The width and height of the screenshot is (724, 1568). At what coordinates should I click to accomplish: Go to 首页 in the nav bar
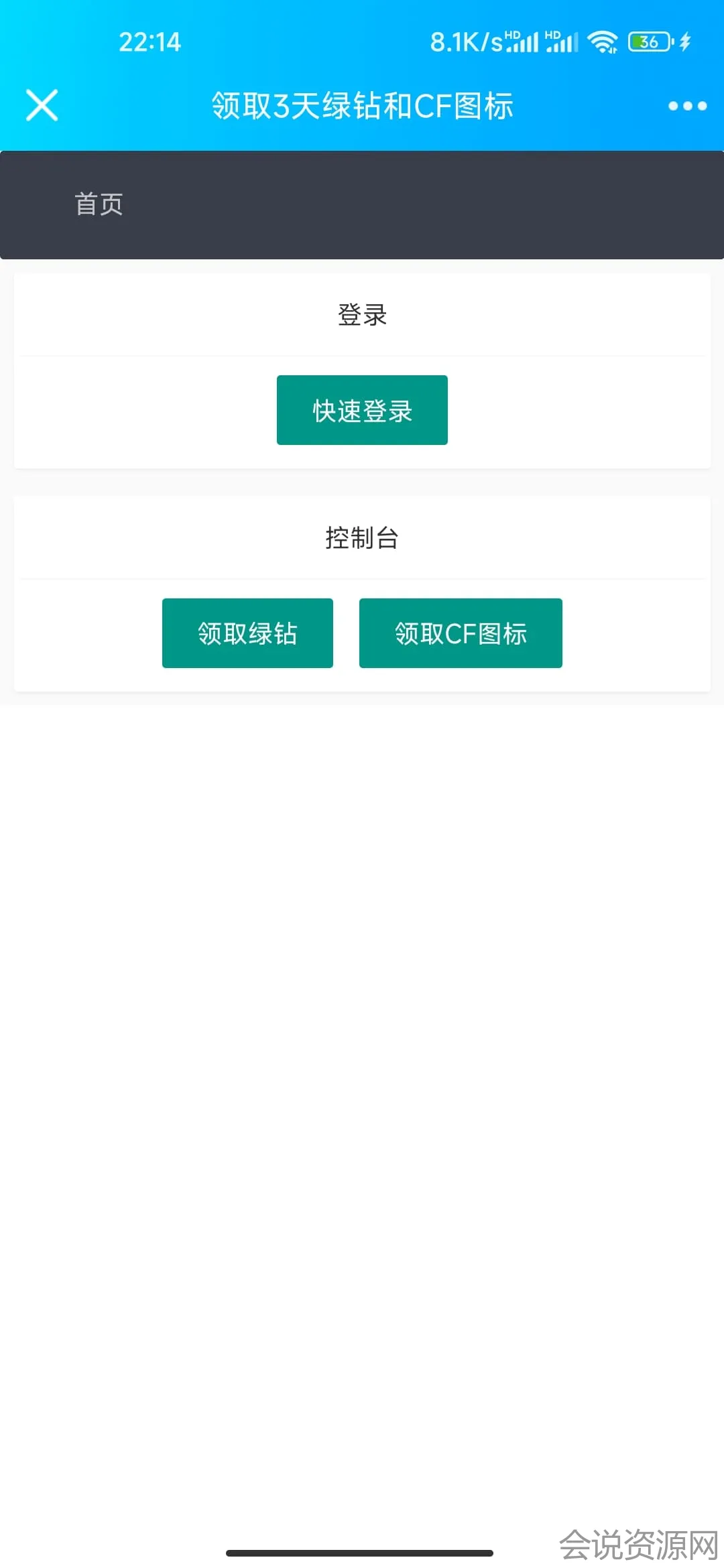click(x=99, y=204)
